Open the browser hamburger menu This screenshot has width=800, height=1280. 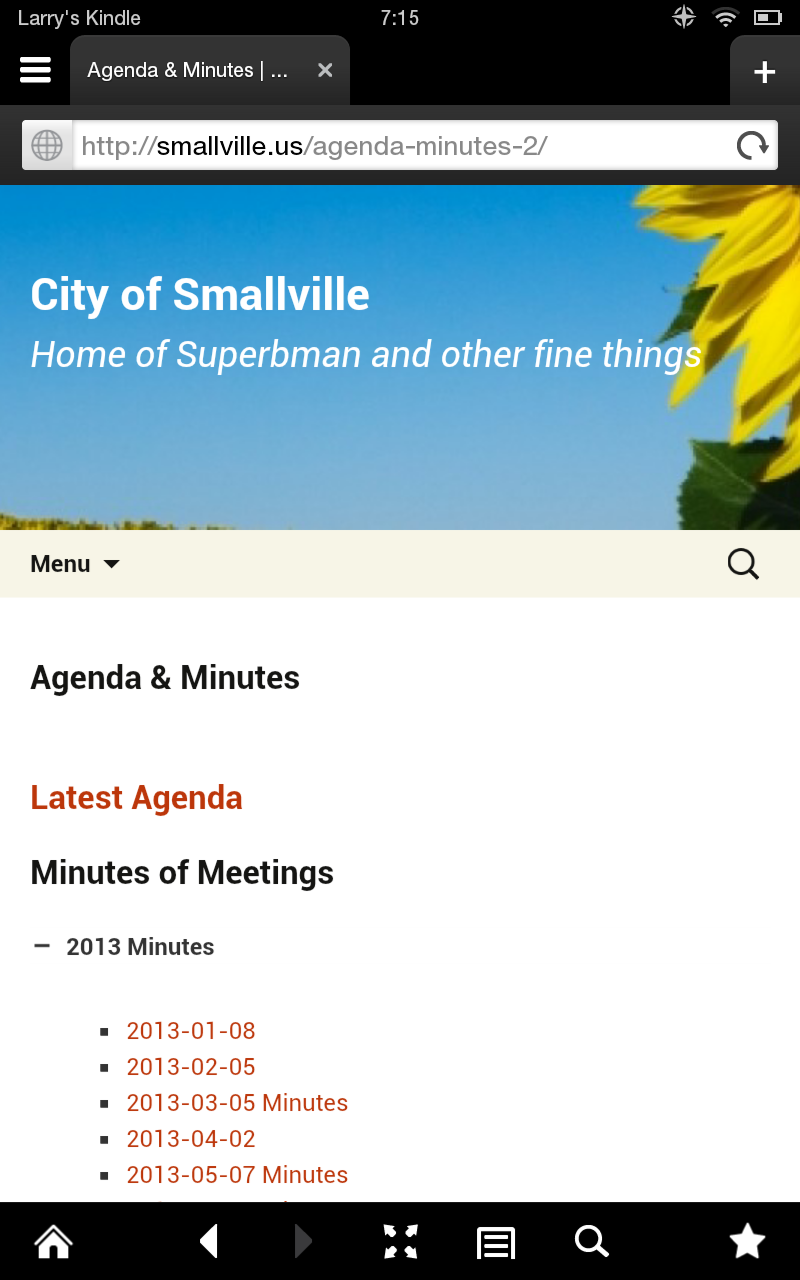35,70
